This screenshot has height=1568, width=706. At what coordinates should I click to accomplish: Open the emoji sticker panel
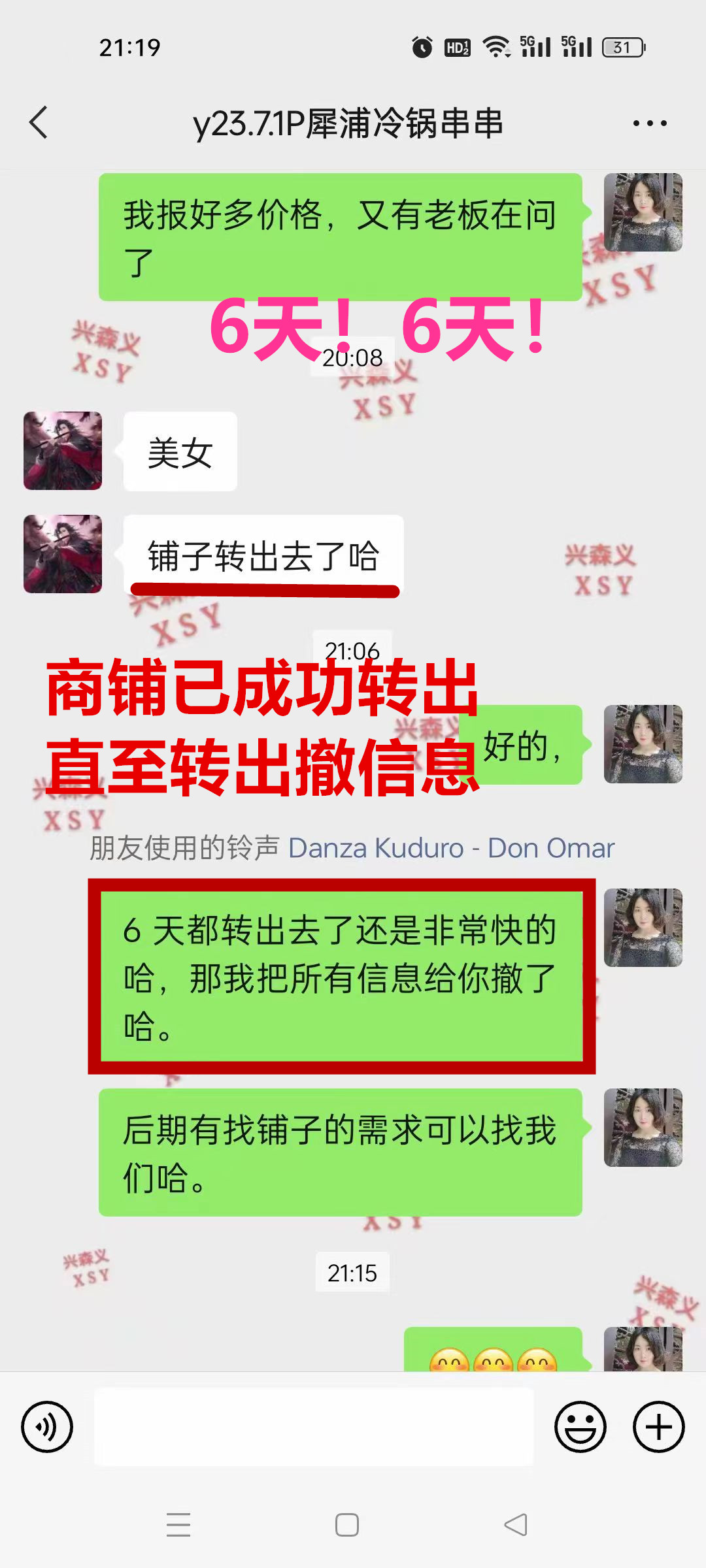click(x=580, y=1427)
